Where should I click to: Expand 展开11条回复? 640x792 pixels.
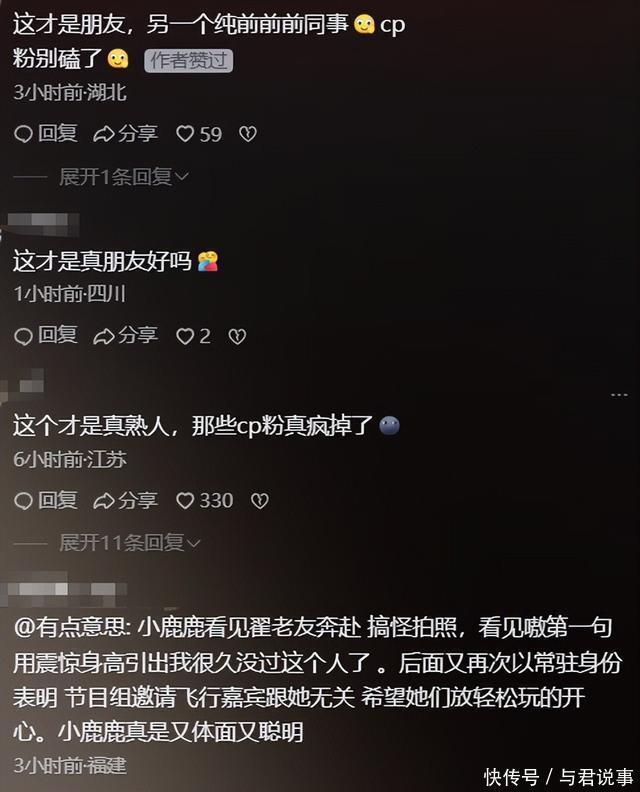129,543
